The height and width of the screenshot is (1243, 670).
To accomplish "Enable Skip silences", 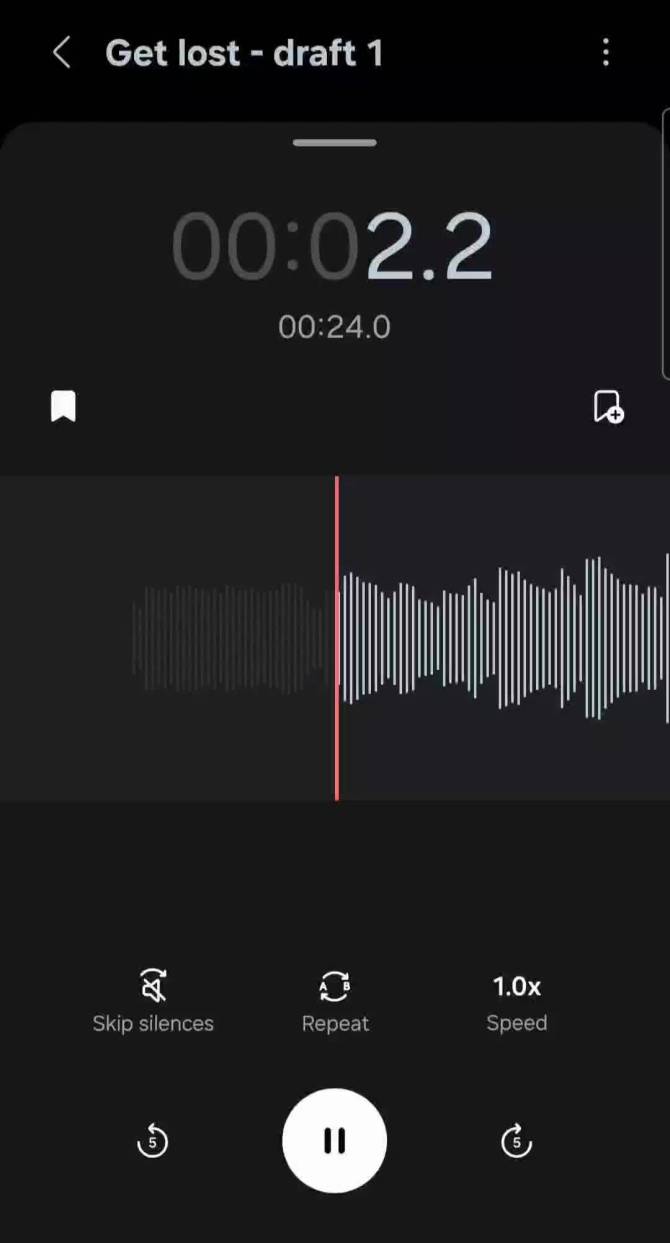I will (x=153, y=1002).
